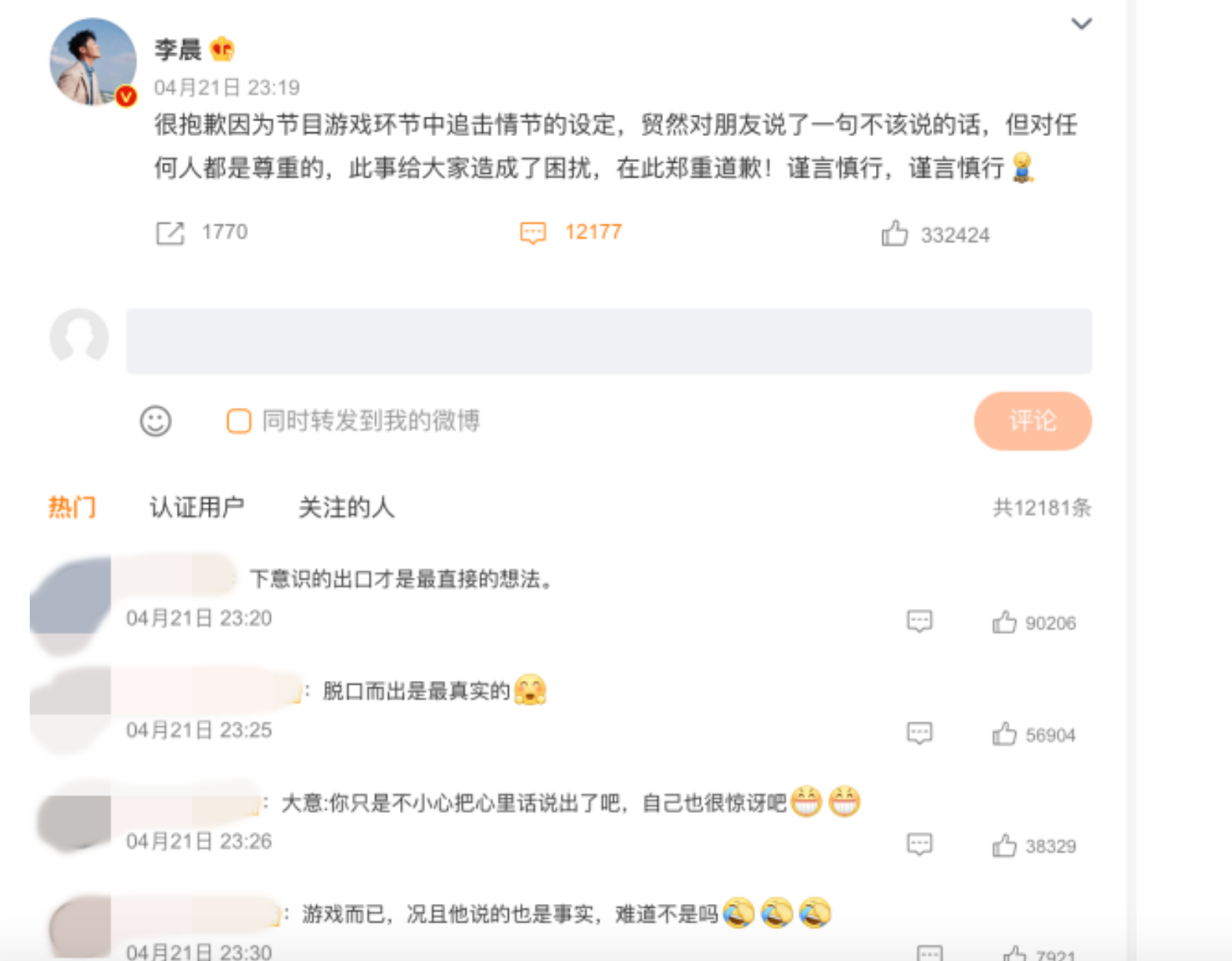Open 李晨's profile avatar
The image size is (1232, 961).
pos(92,63)
